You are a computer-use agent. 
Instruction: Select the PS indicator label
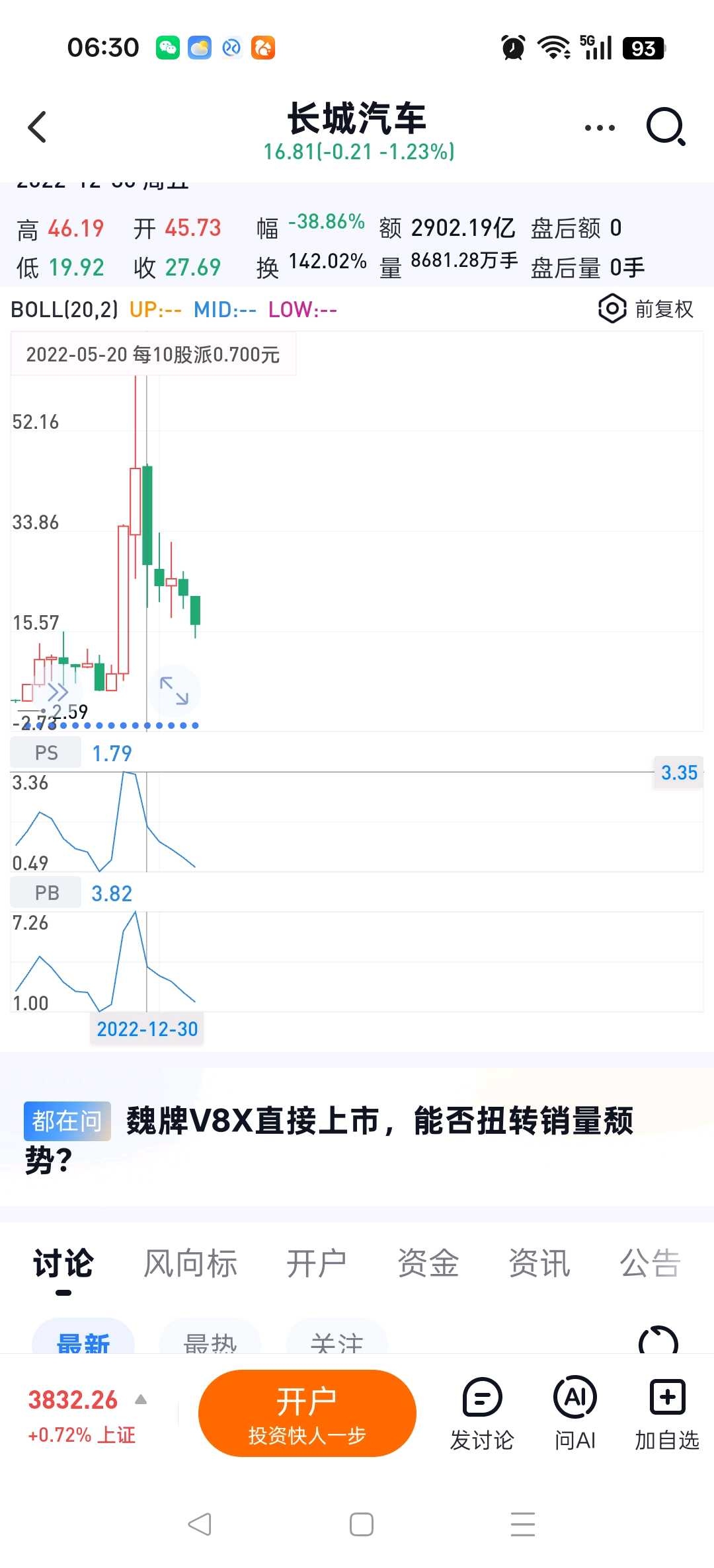click(x=46, y=753)
